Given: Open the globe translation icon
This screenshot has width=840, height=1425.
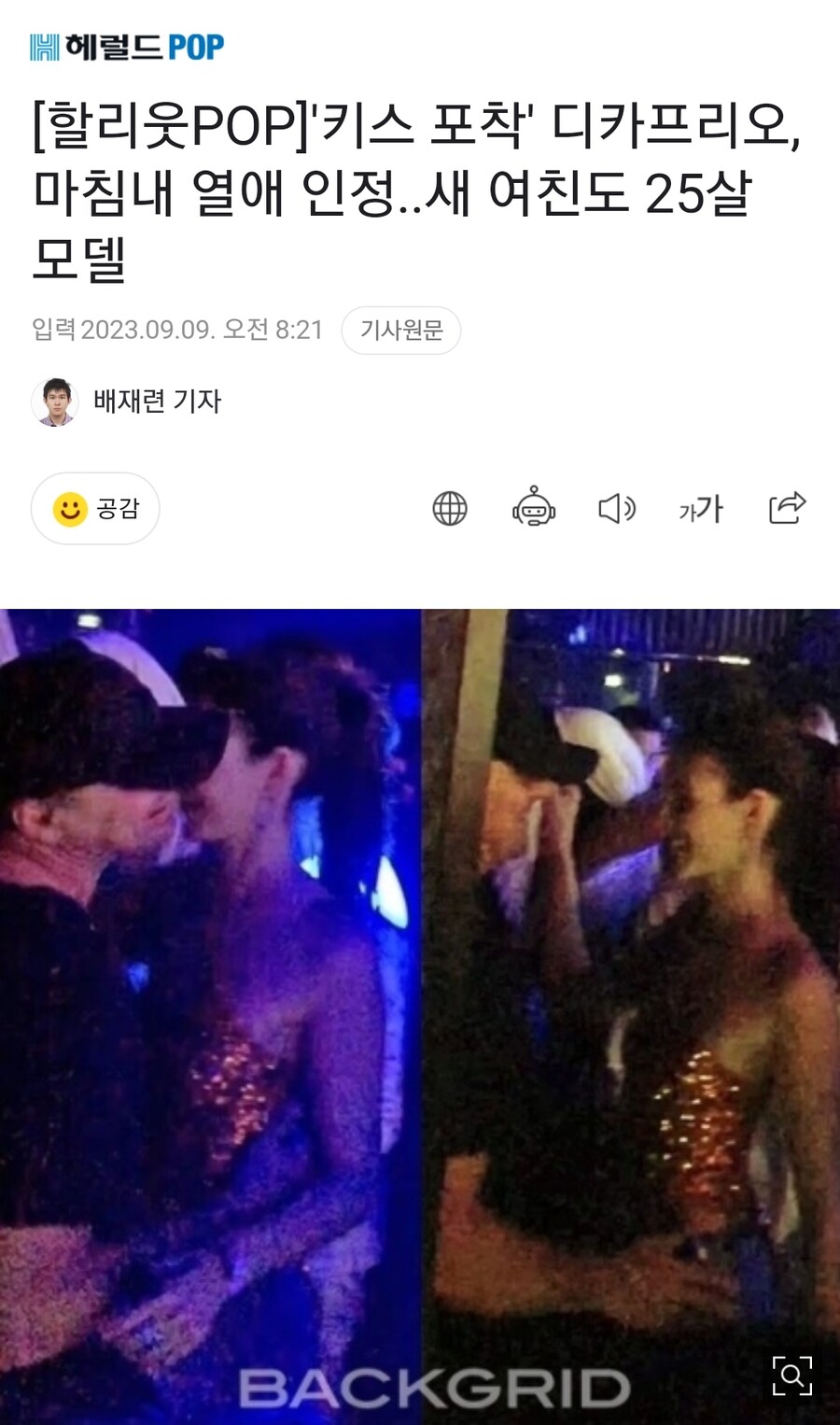Looking at the screenshot, I should (450, 509).
